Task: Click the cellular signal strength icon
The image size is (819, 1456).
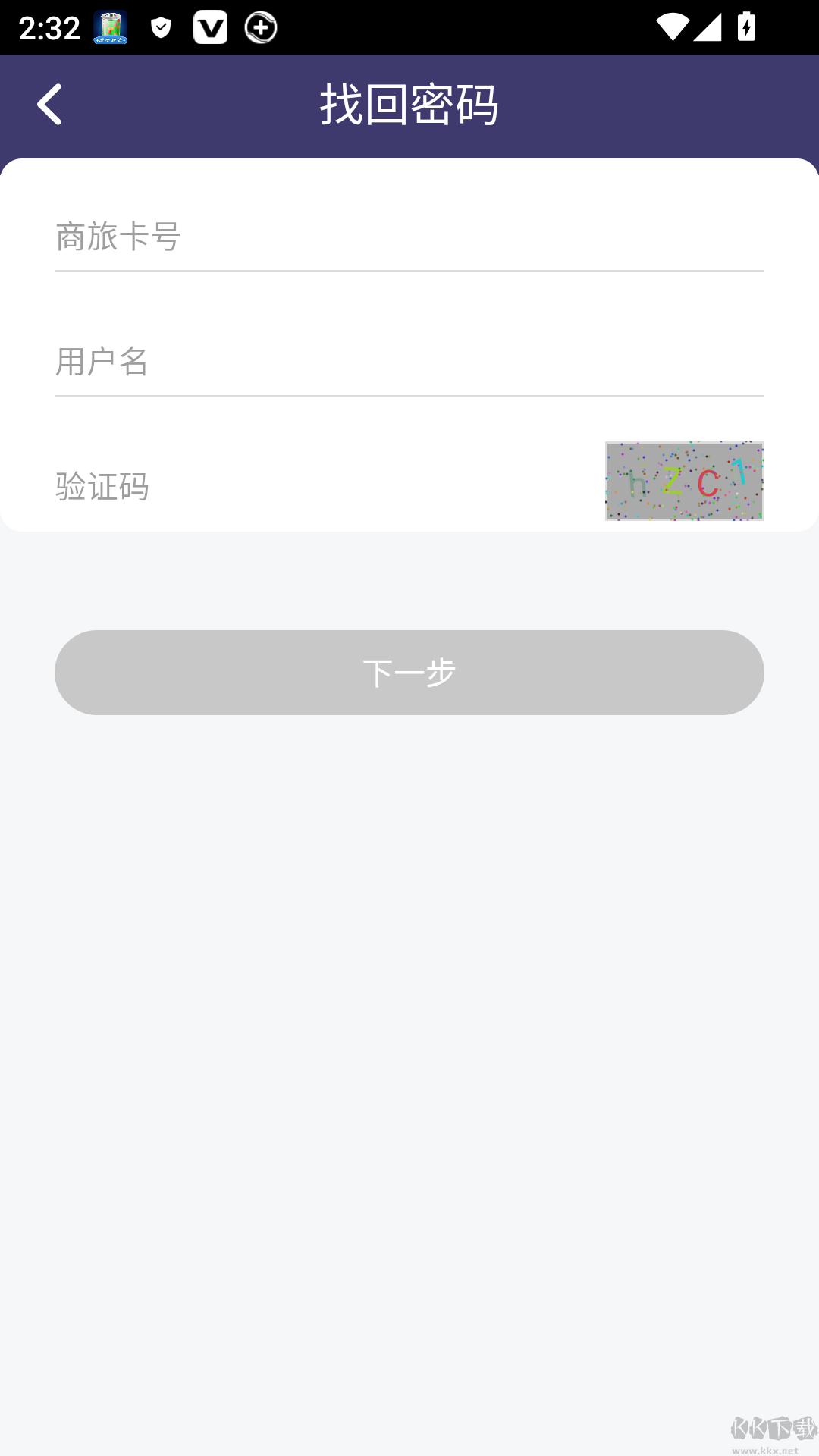Action: click(707, 28)
